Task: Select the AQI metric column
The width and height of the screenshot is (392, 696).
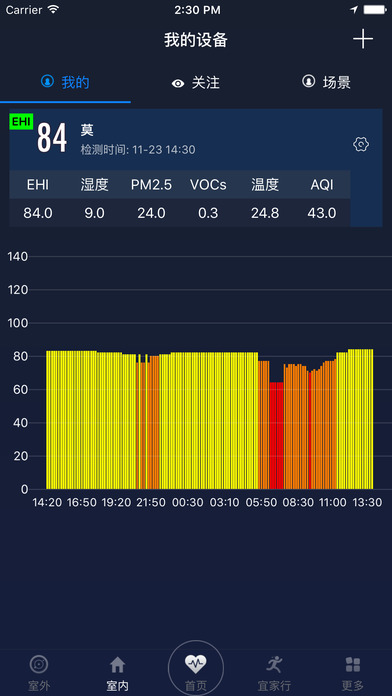Action: click(x=322, y=199)
